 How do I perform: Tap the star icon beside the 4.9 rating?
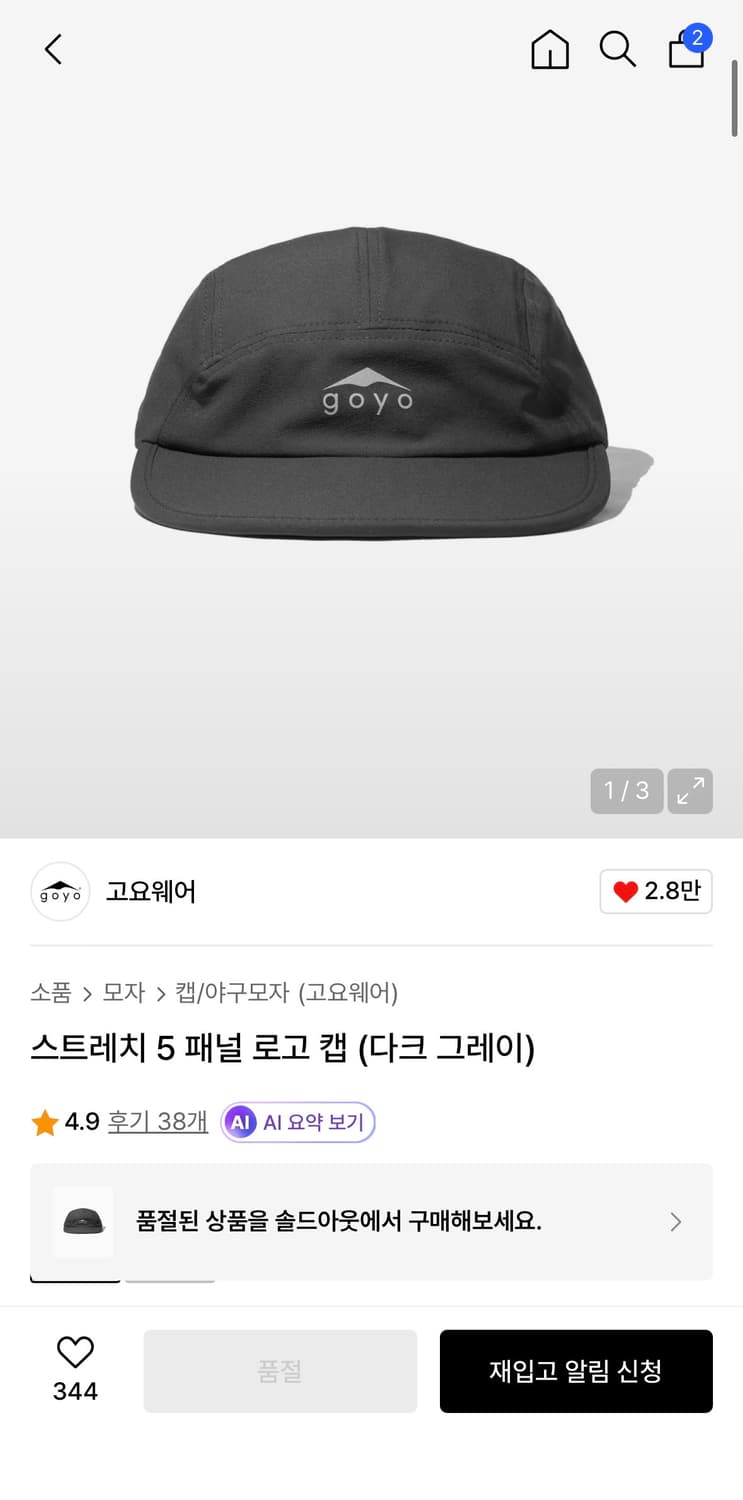44,1122
